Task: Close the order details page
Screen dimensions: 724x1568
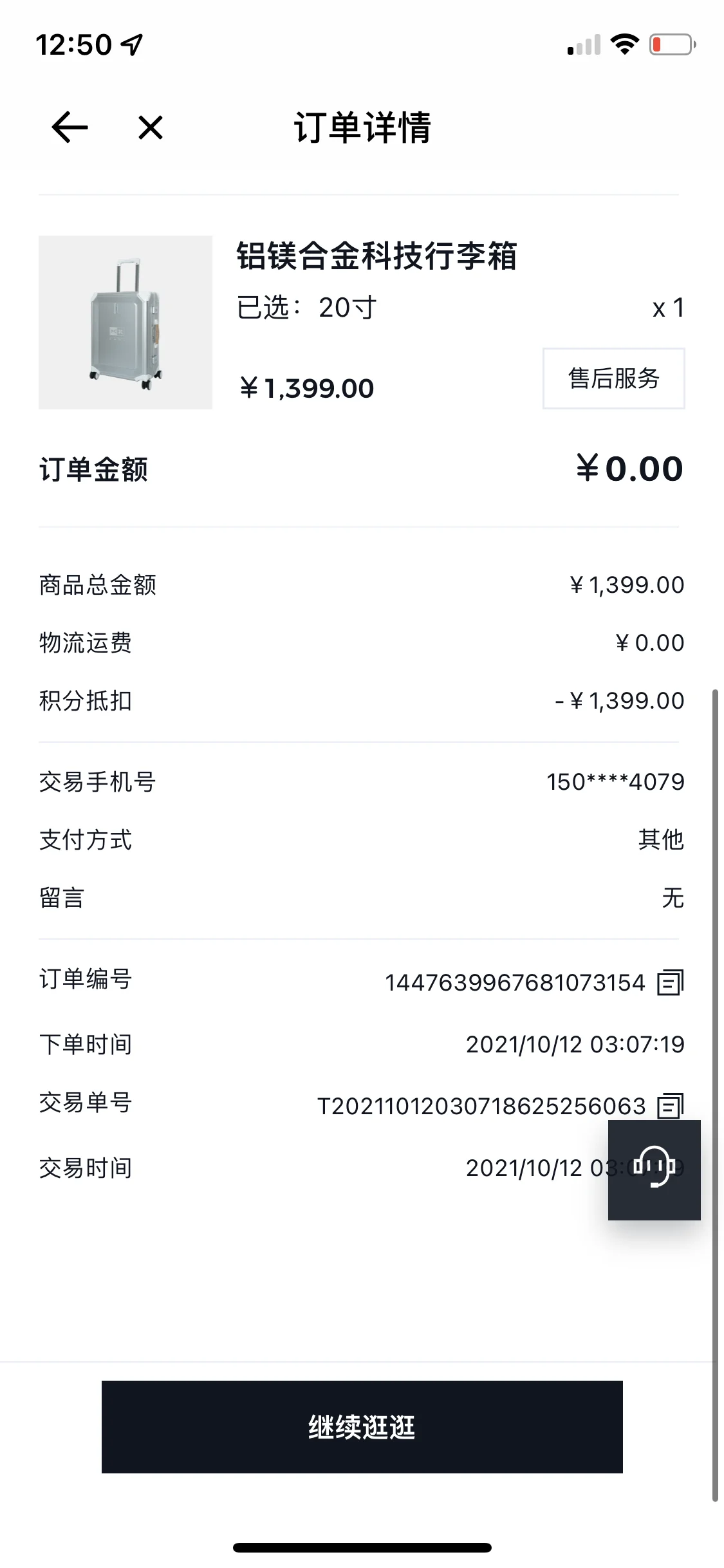Action: point(151,127)
